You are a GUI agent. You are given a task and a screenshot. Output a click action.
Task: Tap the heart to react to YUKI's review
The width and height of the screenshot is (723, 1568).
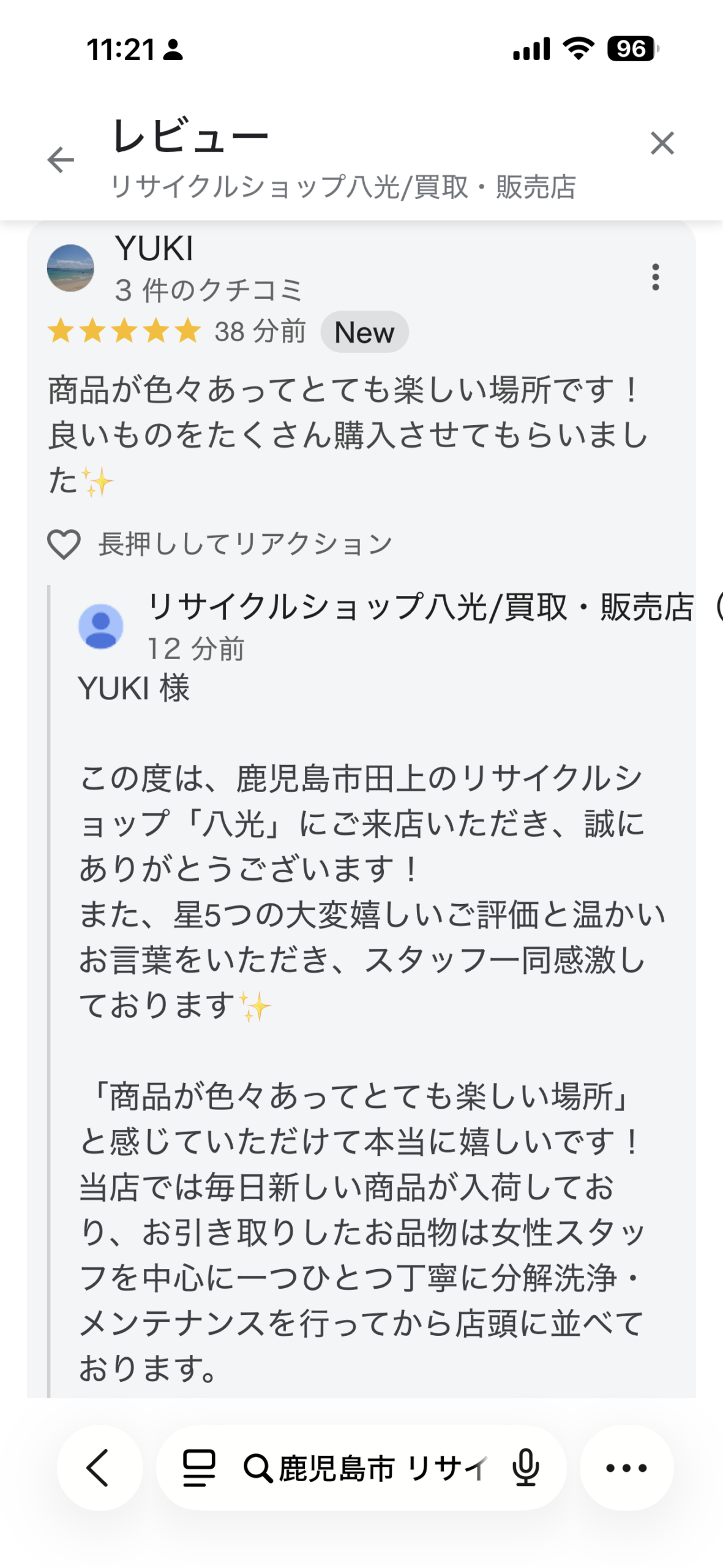click(64, 544)
